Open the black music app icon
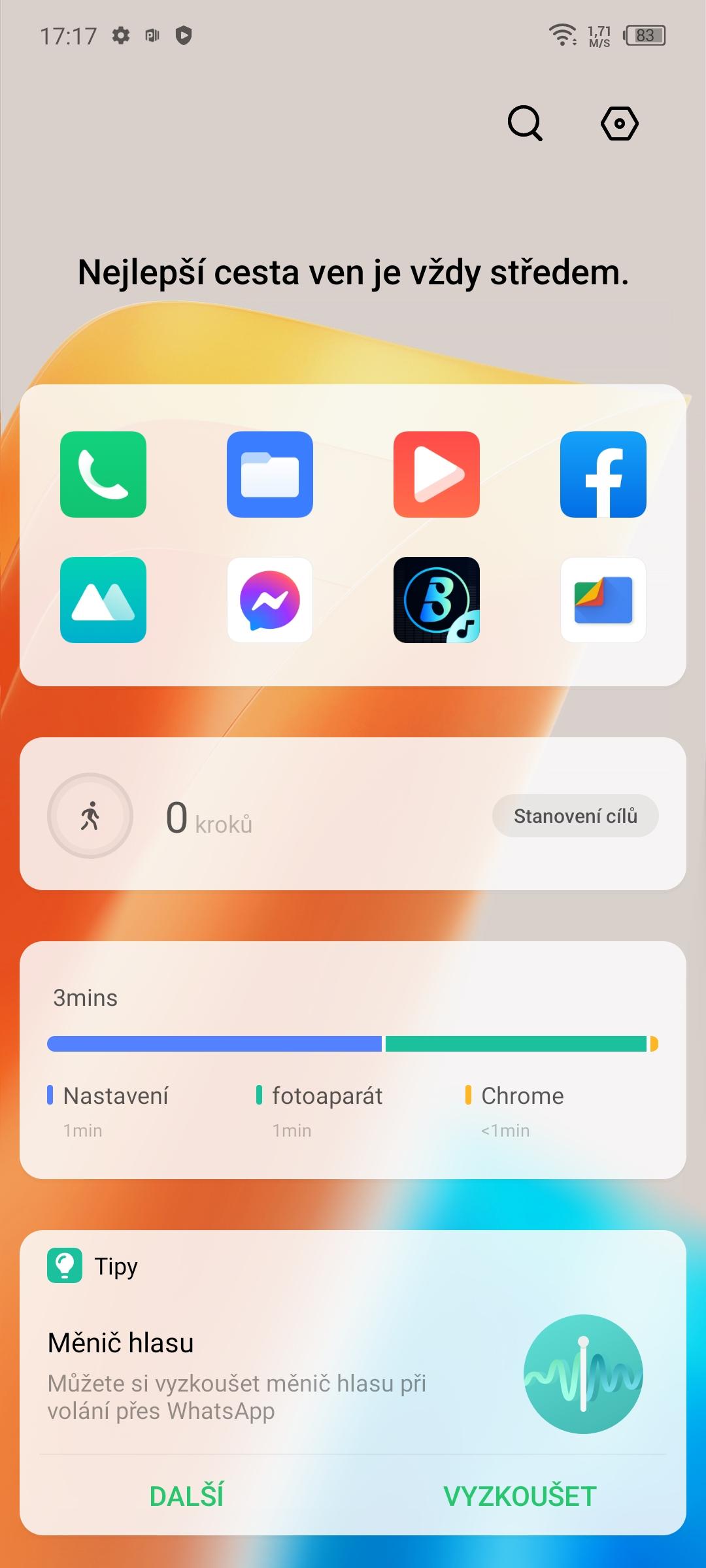 click(x=437, y=600)
